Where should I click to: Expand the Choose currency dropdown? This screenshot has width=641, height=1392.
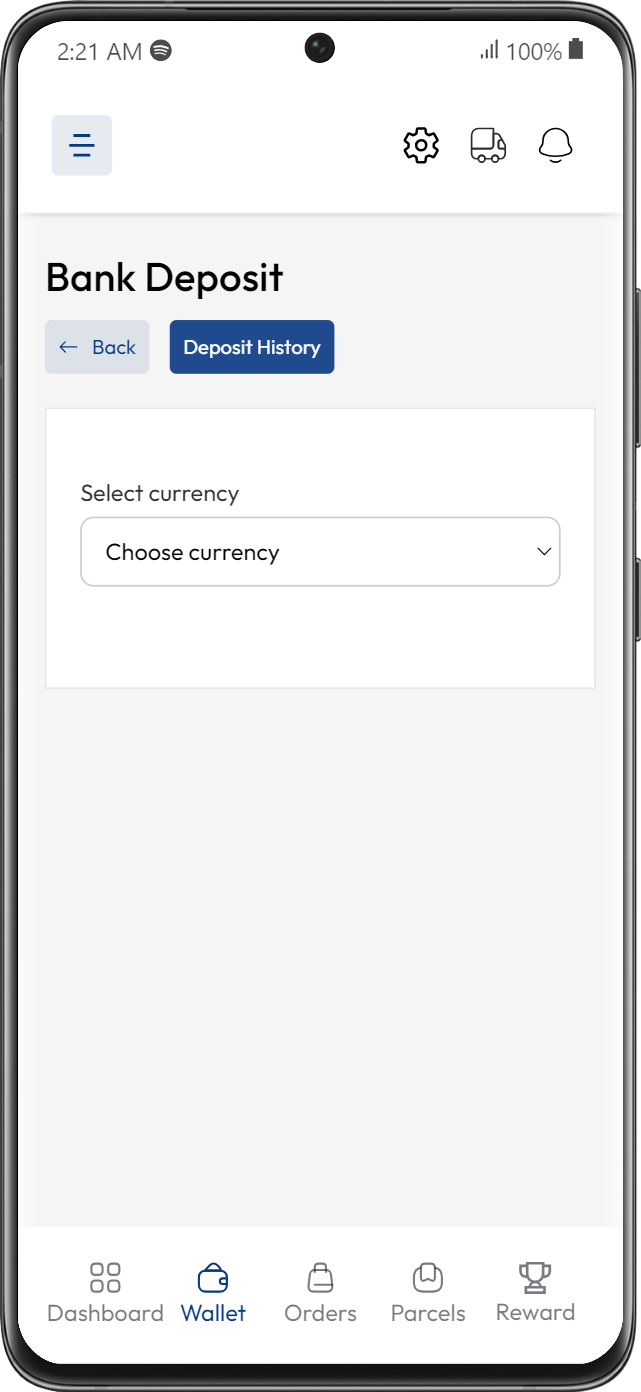(x=320, y=552)
